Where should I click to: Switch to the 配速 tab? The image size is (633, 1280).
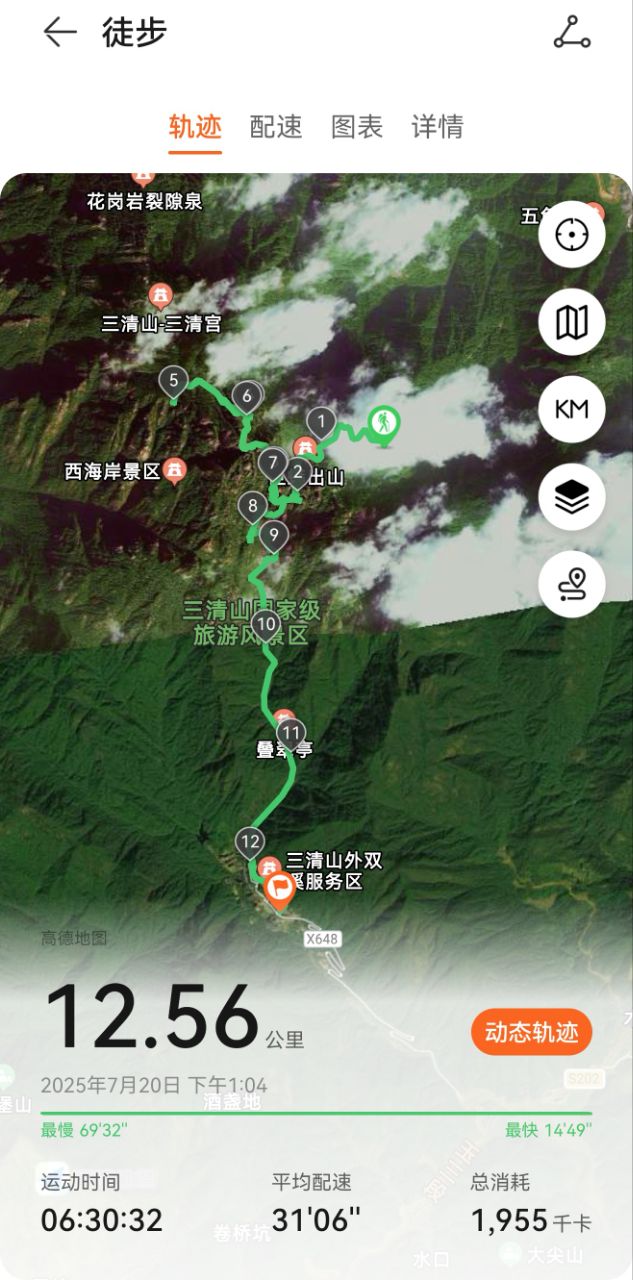click(x=276, y=127)
